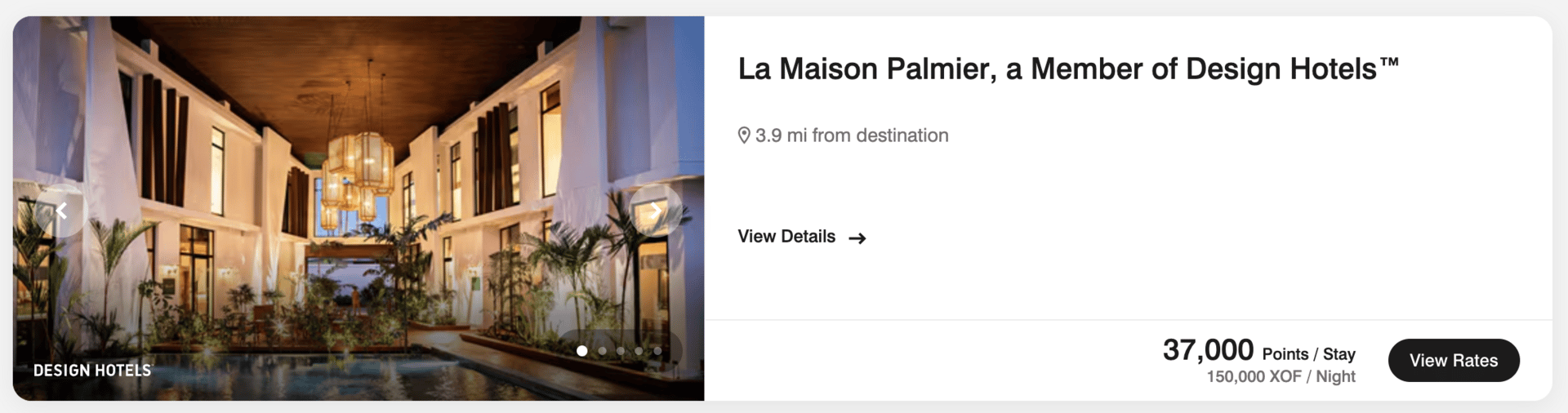Image resolution: width=1568 pixels, height=413 pixels.
Task: Show the next hotel photo
Action: [656, 211]
